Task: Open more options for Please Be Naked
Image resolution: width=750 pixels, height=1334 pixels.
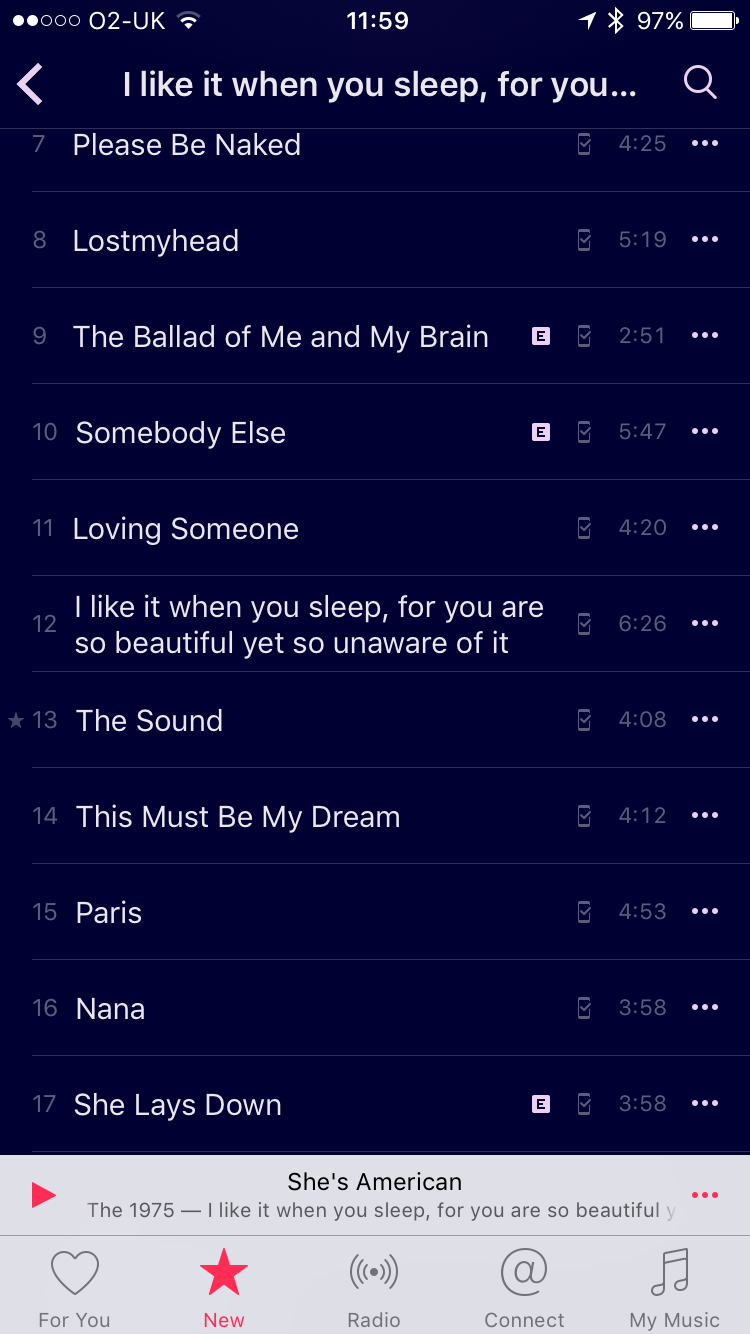Action: (705, 144)
